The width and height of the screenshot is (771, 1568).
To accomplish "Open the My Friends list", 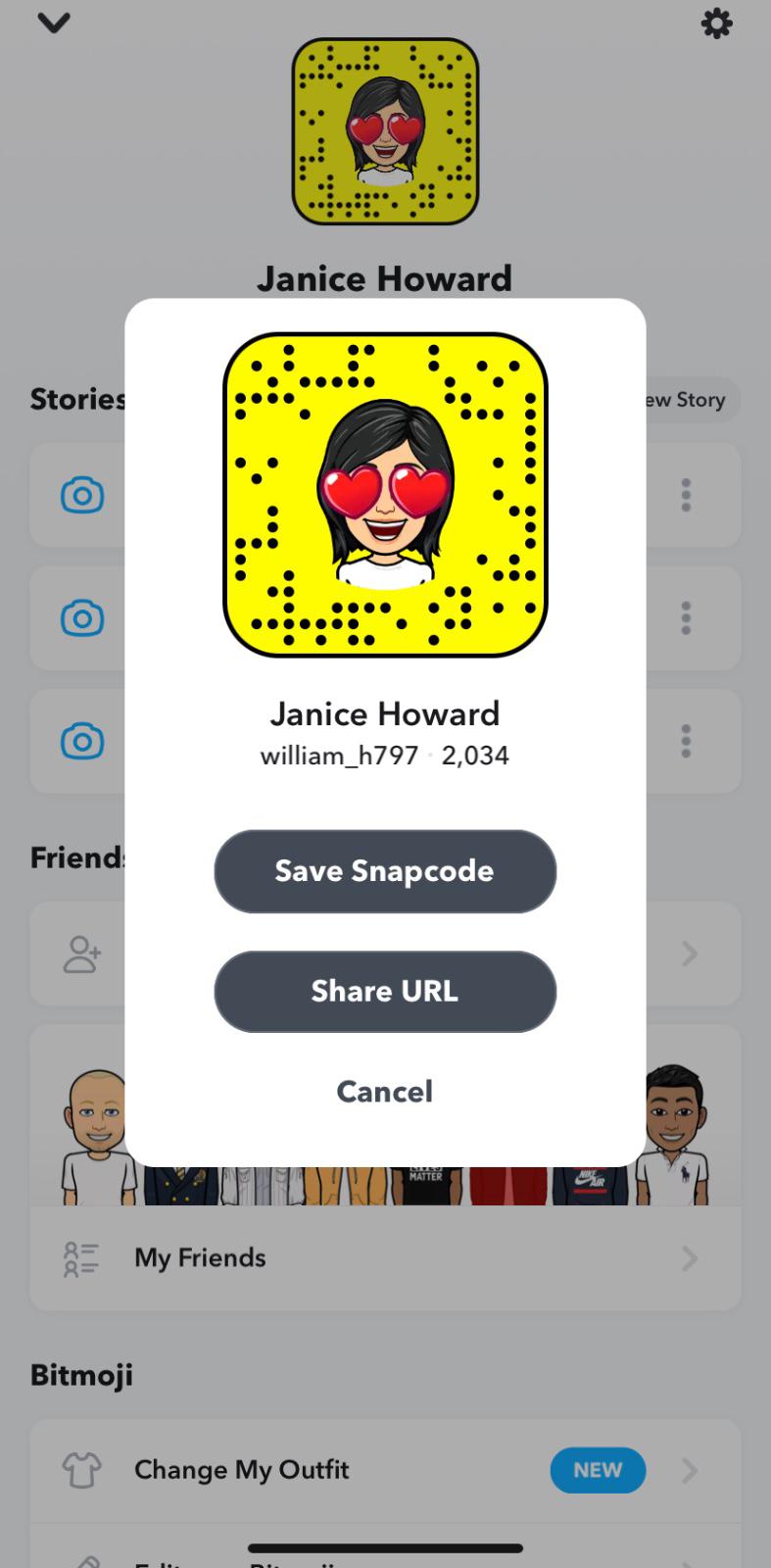I will [385, 1258].
